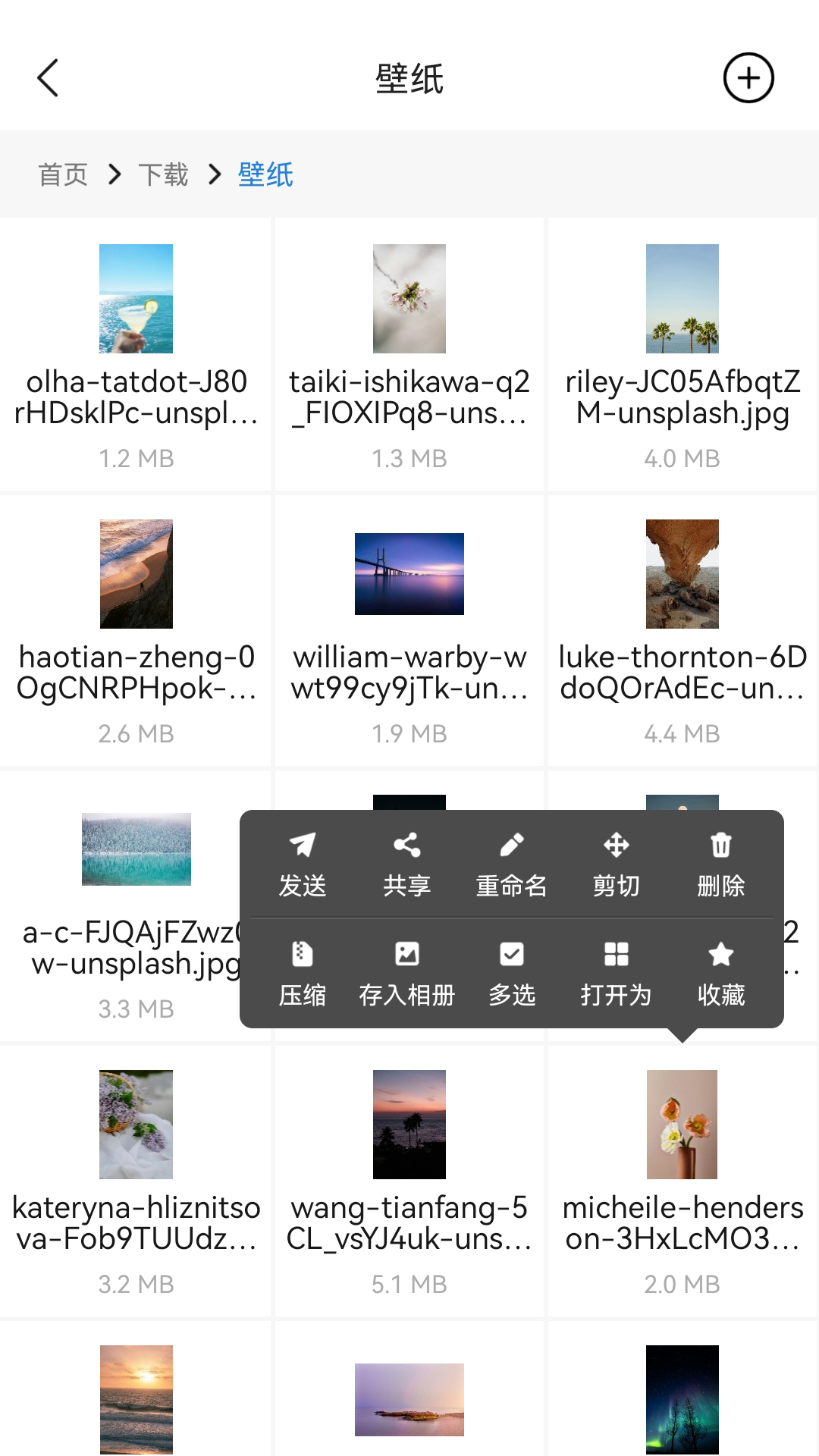Open kateryna-hliznitsova image file
Screen dimensions: 819x1456
136,1125
